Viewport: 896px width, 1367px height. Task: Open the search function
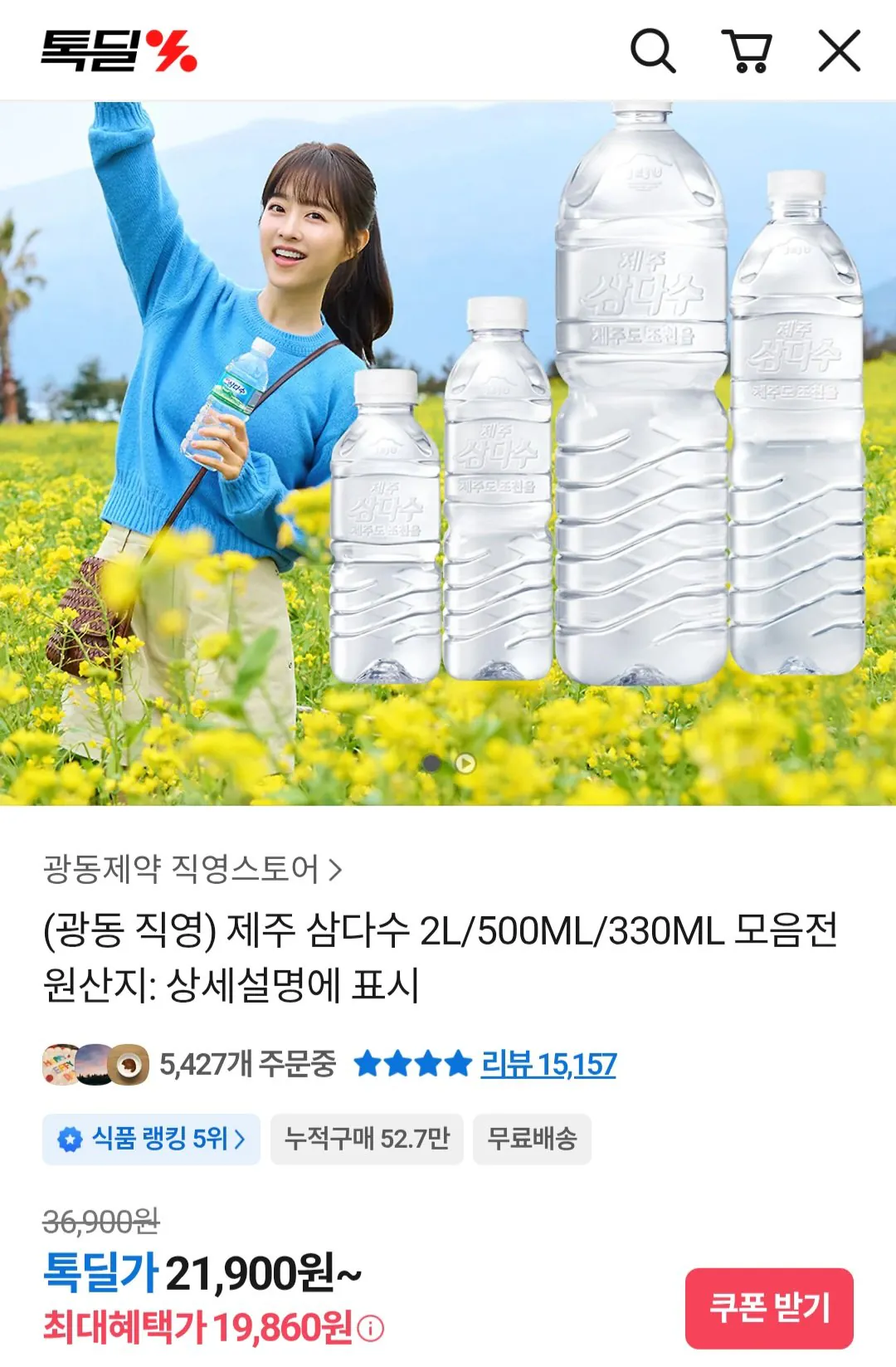coord(655,51)
